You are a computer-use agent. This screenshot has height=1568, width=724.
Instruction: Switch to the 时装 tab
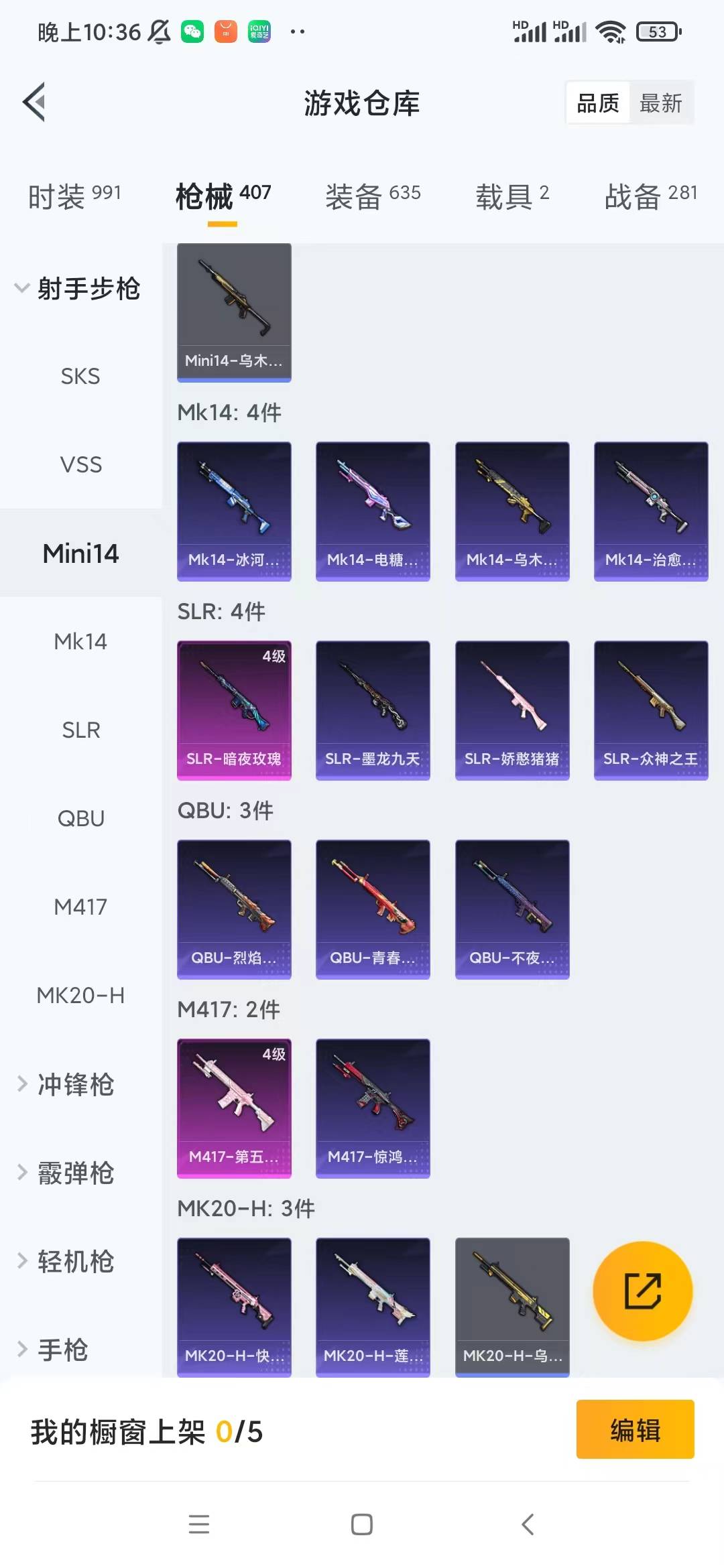[74, 196]
